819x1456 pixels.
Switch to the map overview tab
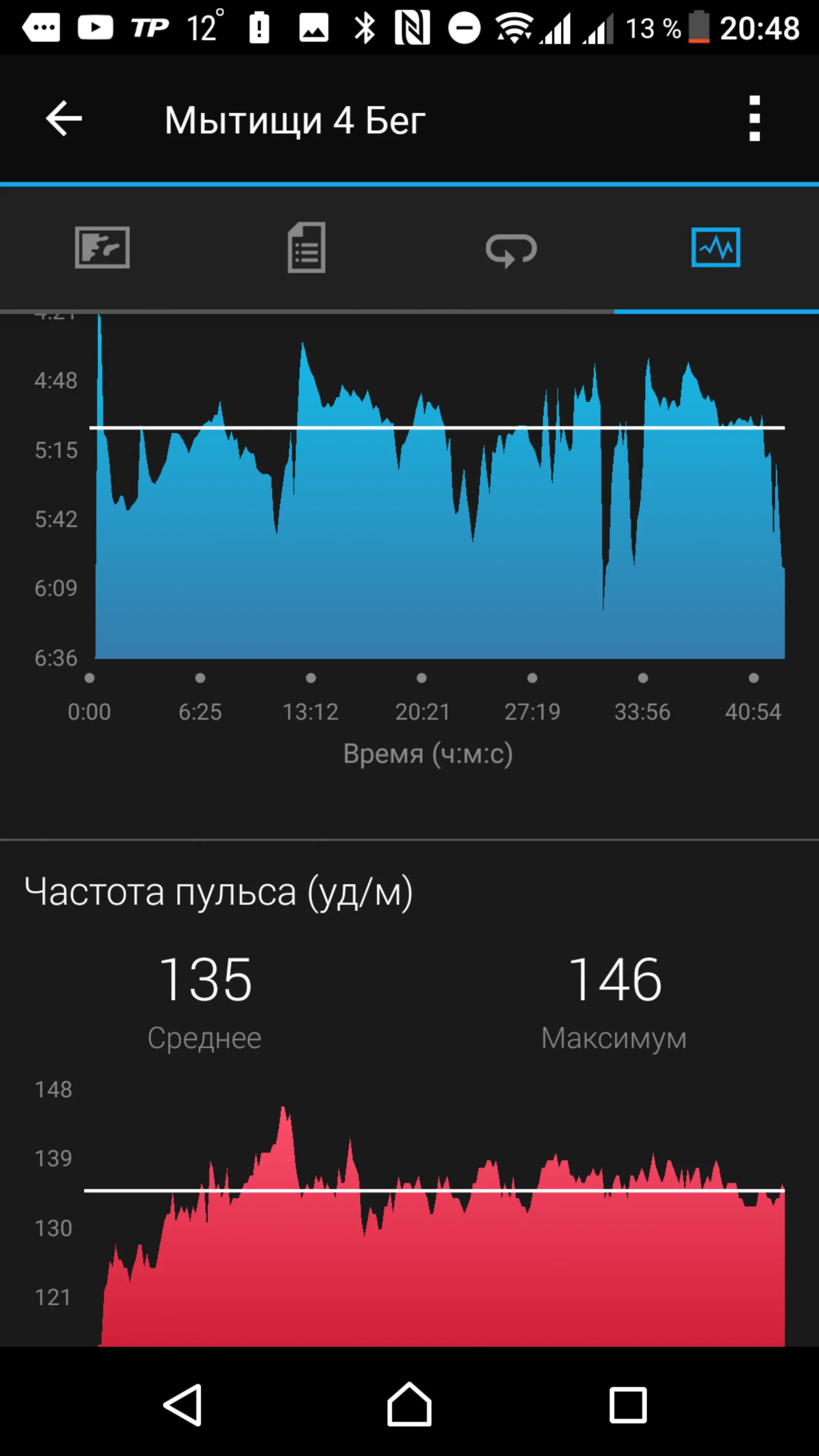pos(102,248)
